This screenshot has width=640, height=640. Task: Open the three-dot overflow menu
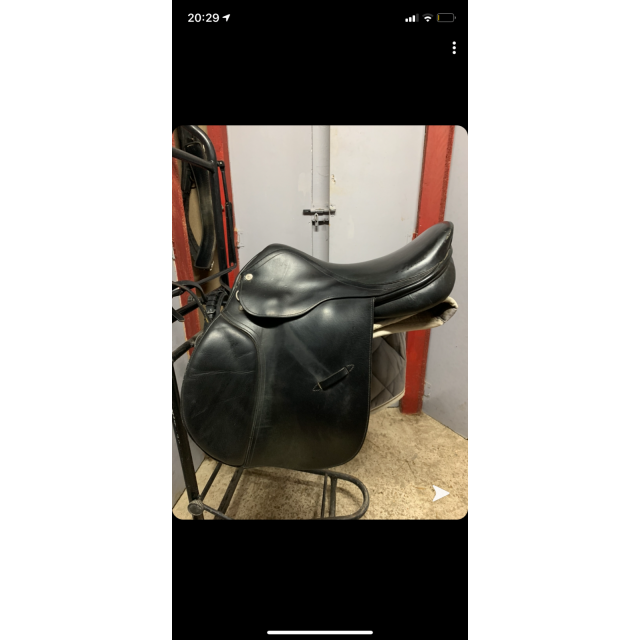click(454, 48)
